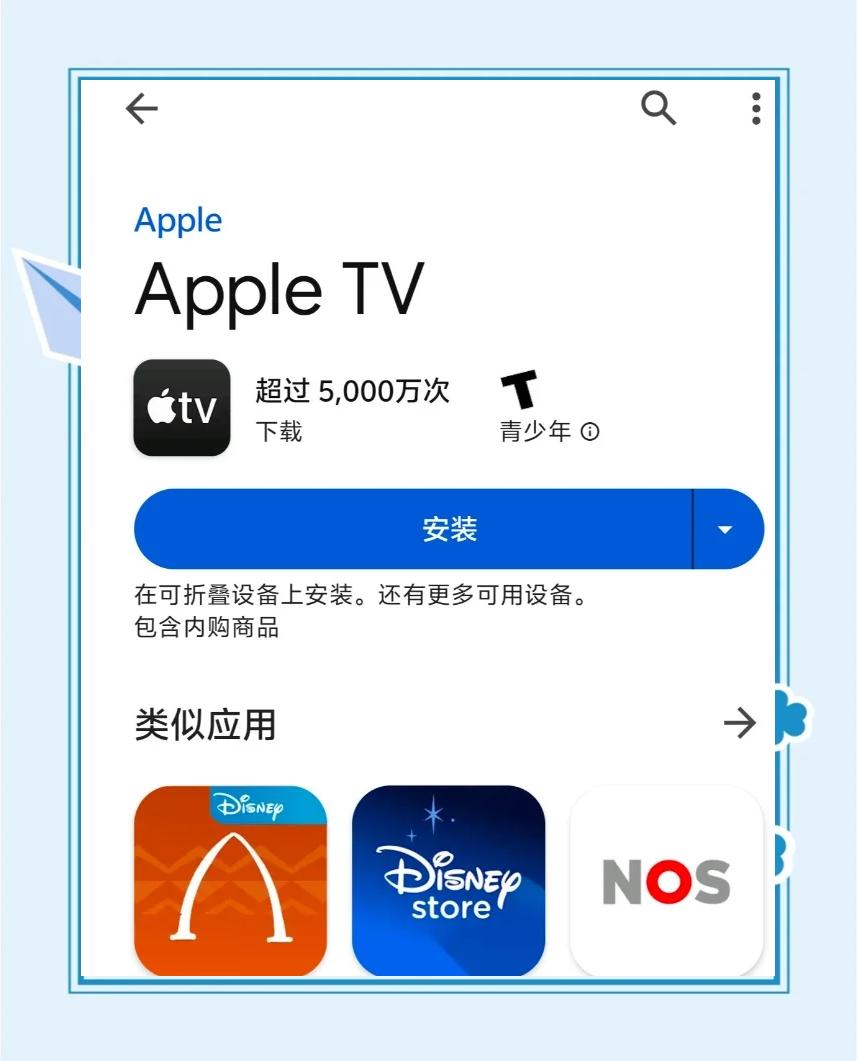Screen dimensions: 858x1061
Task: Tap the orange Disney app thumbnail
Action: tap(230, 879)
